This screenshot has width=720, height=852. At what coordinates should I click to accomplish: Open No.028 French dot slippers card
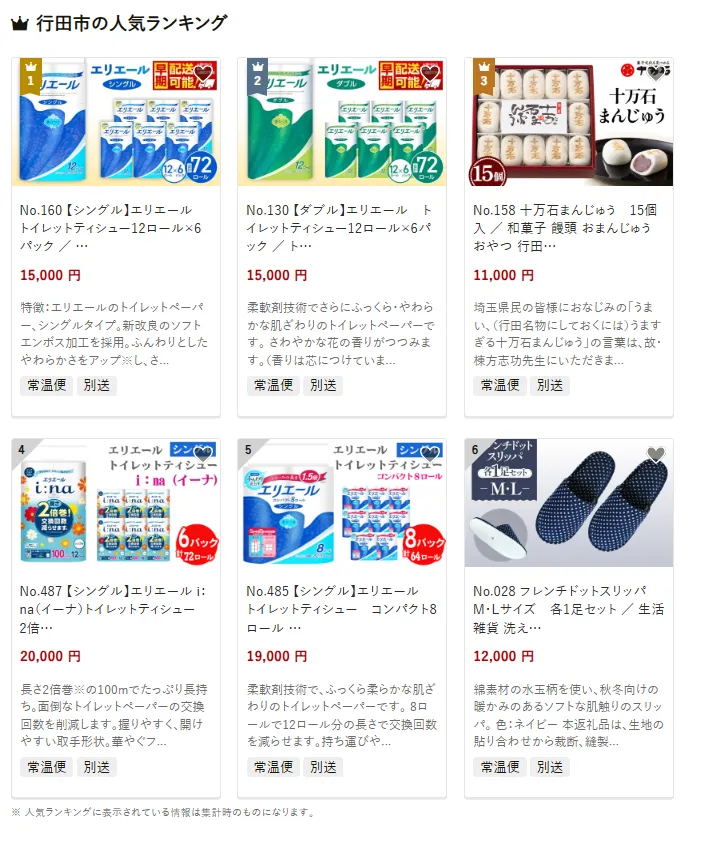point(568,608)
